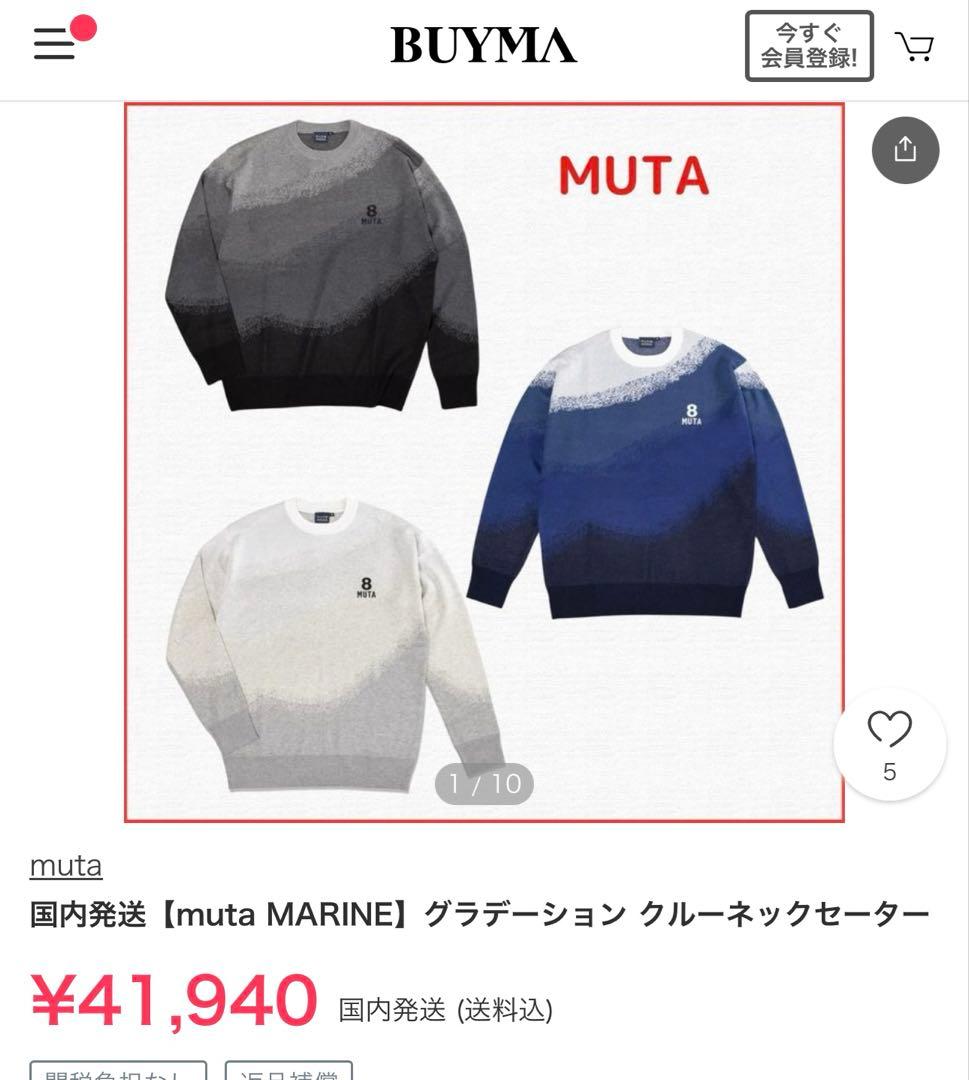Share this product

pos(905,150)
